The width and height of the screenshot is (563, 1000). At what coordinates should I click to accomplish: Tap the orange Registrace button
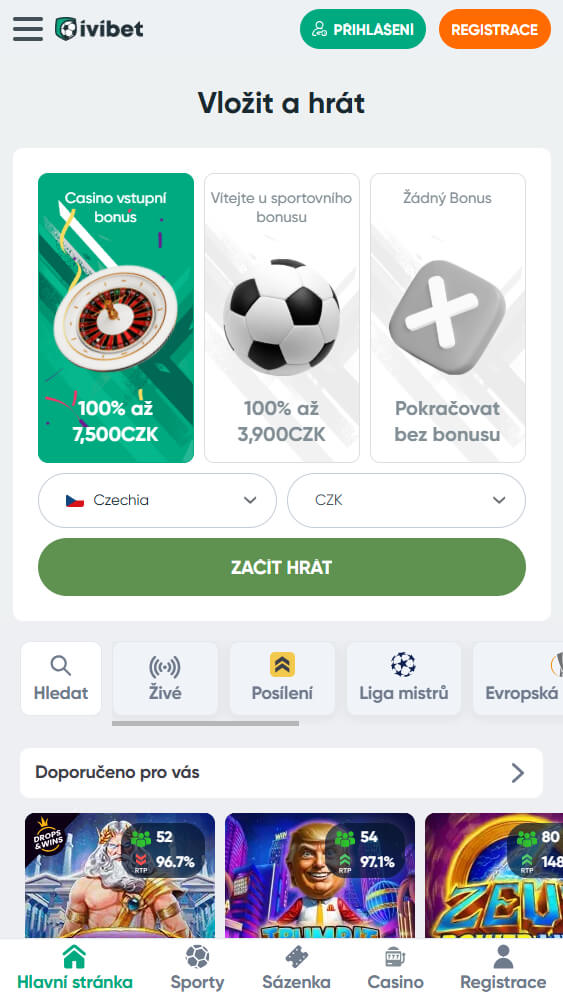tap(495, 29)
